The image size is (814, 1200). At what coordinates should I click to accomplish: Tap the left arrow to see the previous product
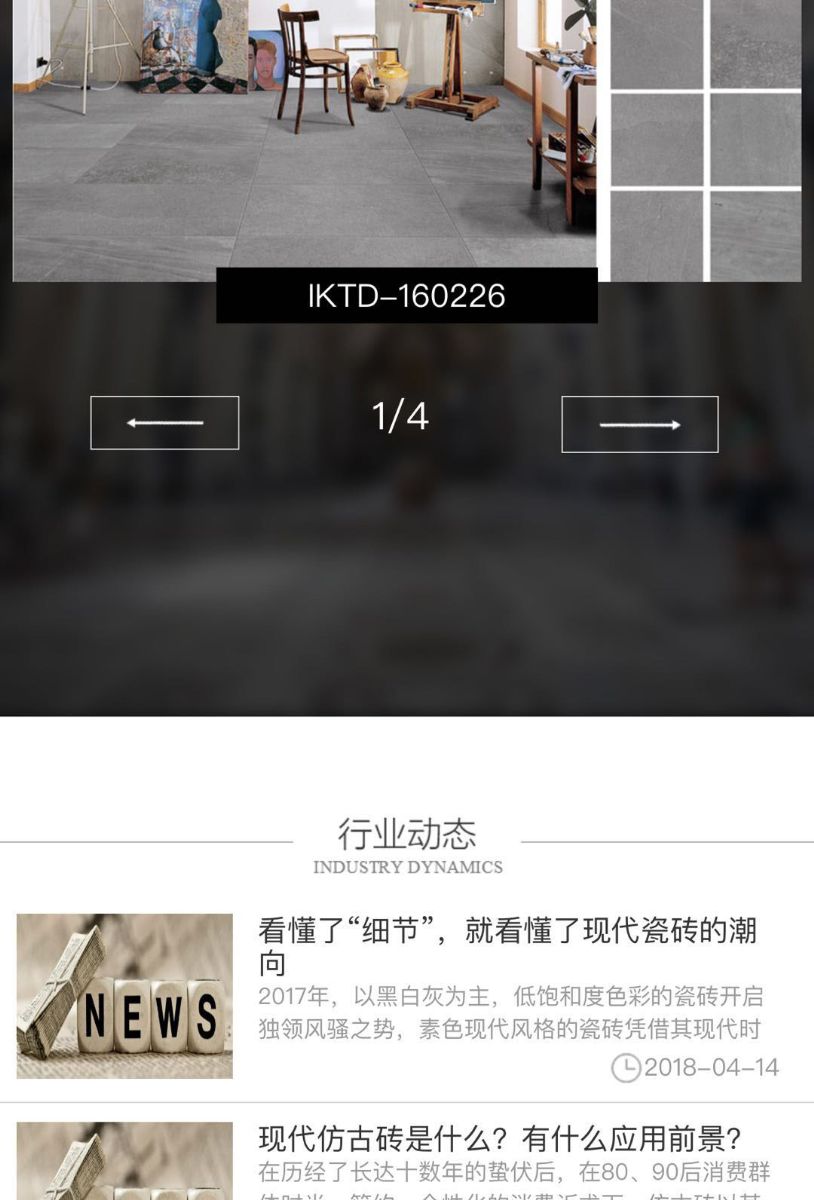(x=164, y=423)
